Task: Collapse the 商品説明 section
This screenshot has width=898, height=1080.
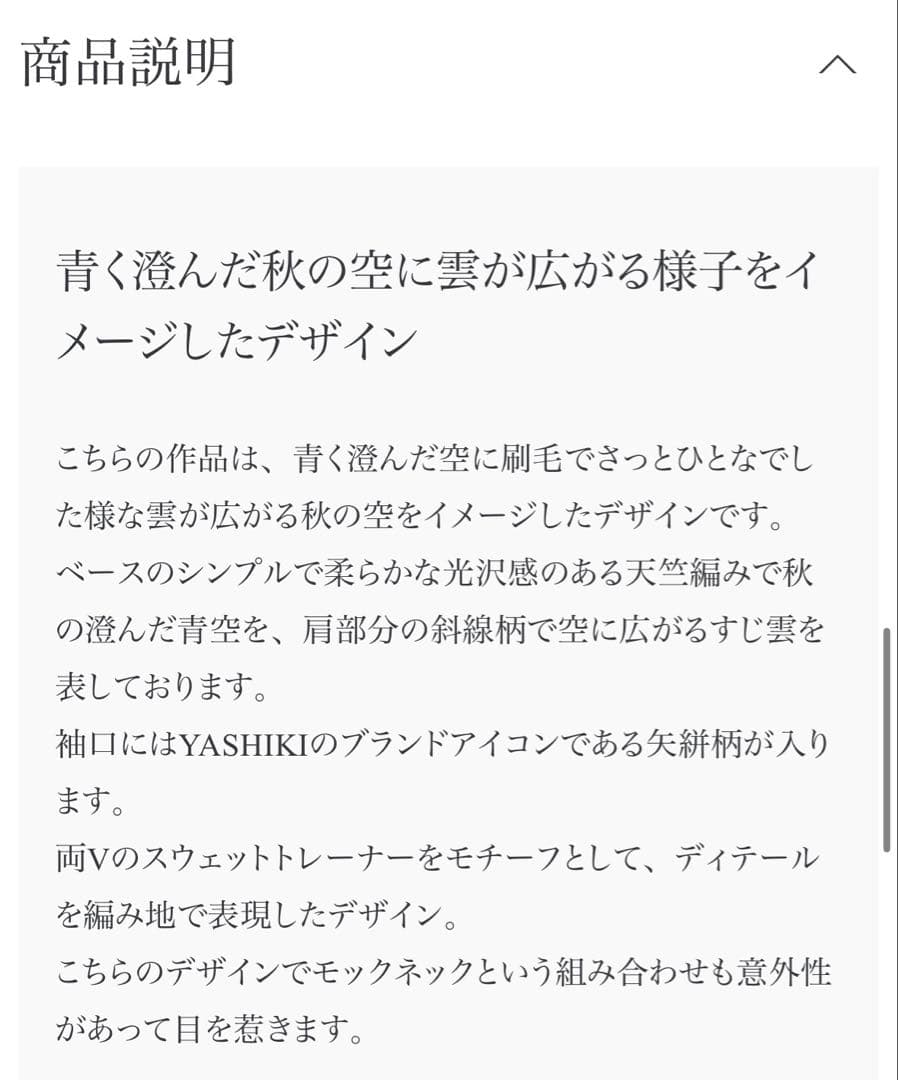Action: (x=837, y=65)
